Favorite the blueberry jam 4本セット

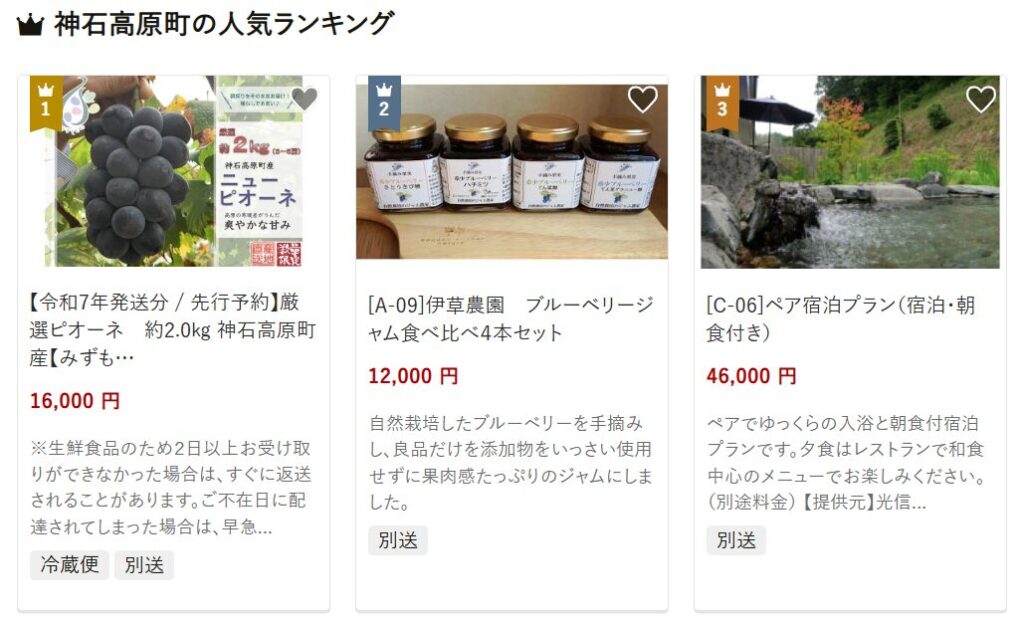pos(642,99)
